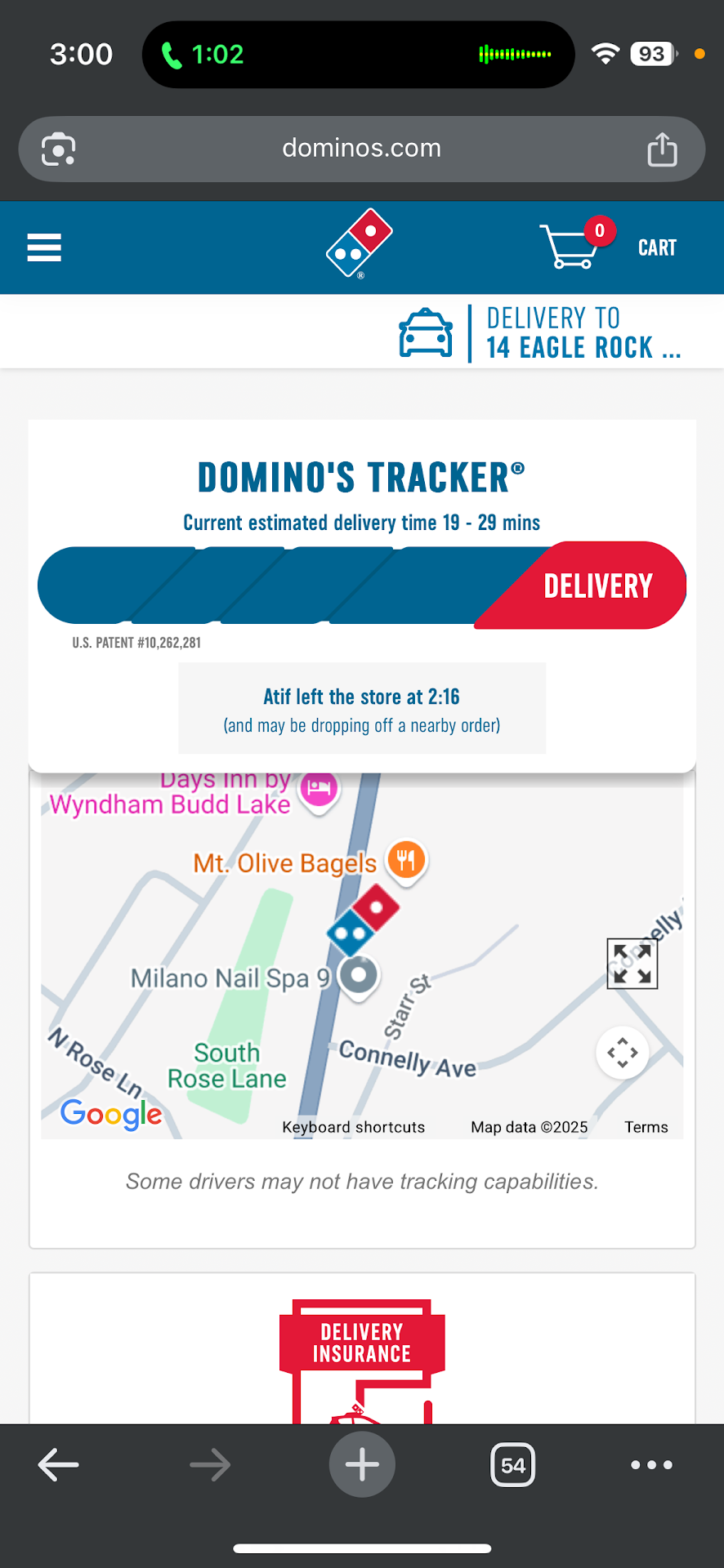Open a new browser tab
Image resolution: width=724 pixels, height=1568 pixels.
pyautogui.click(x=362, y=1464)
